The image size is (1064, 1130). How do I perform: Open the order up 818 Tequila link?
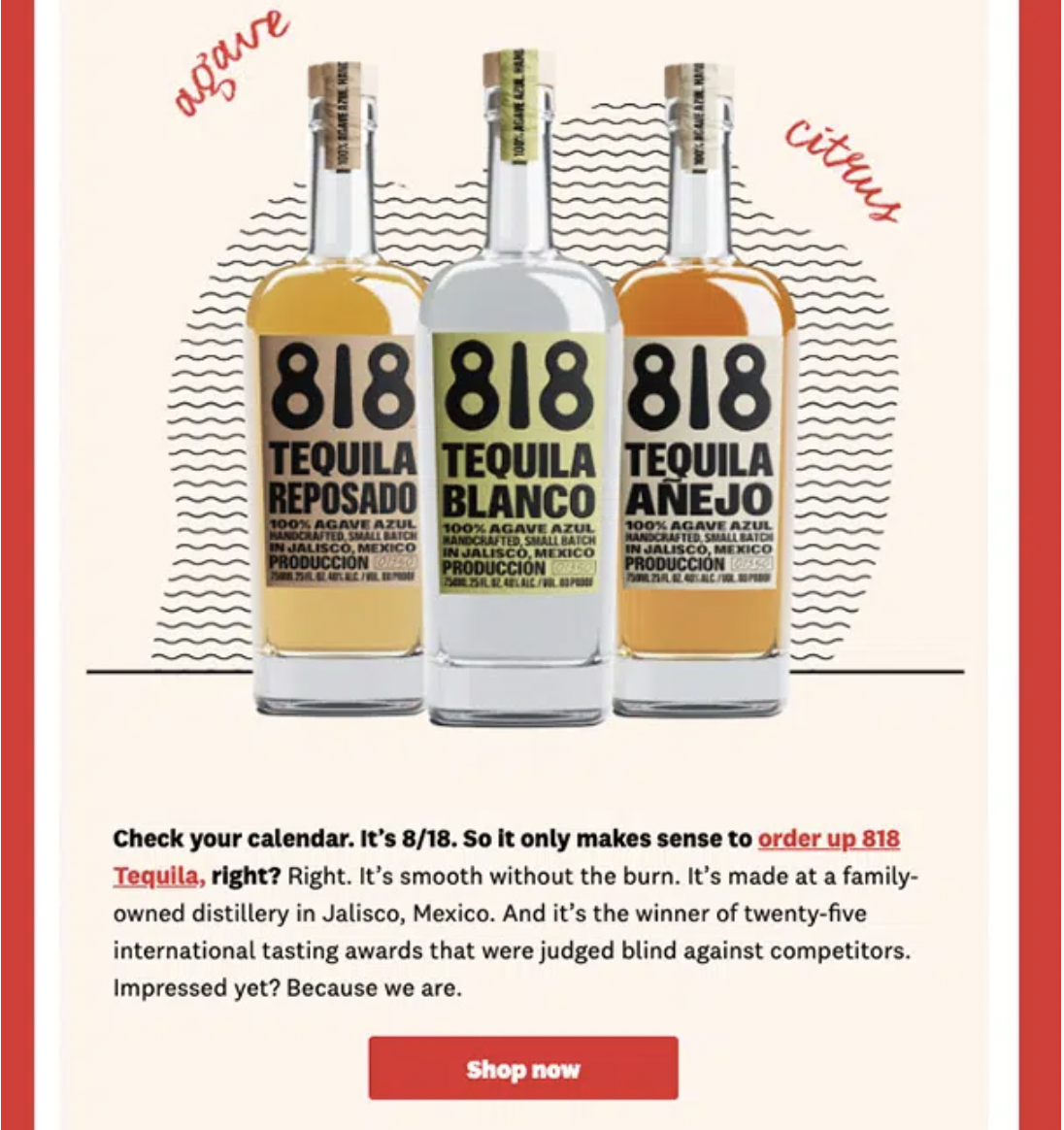pos(827,839)
